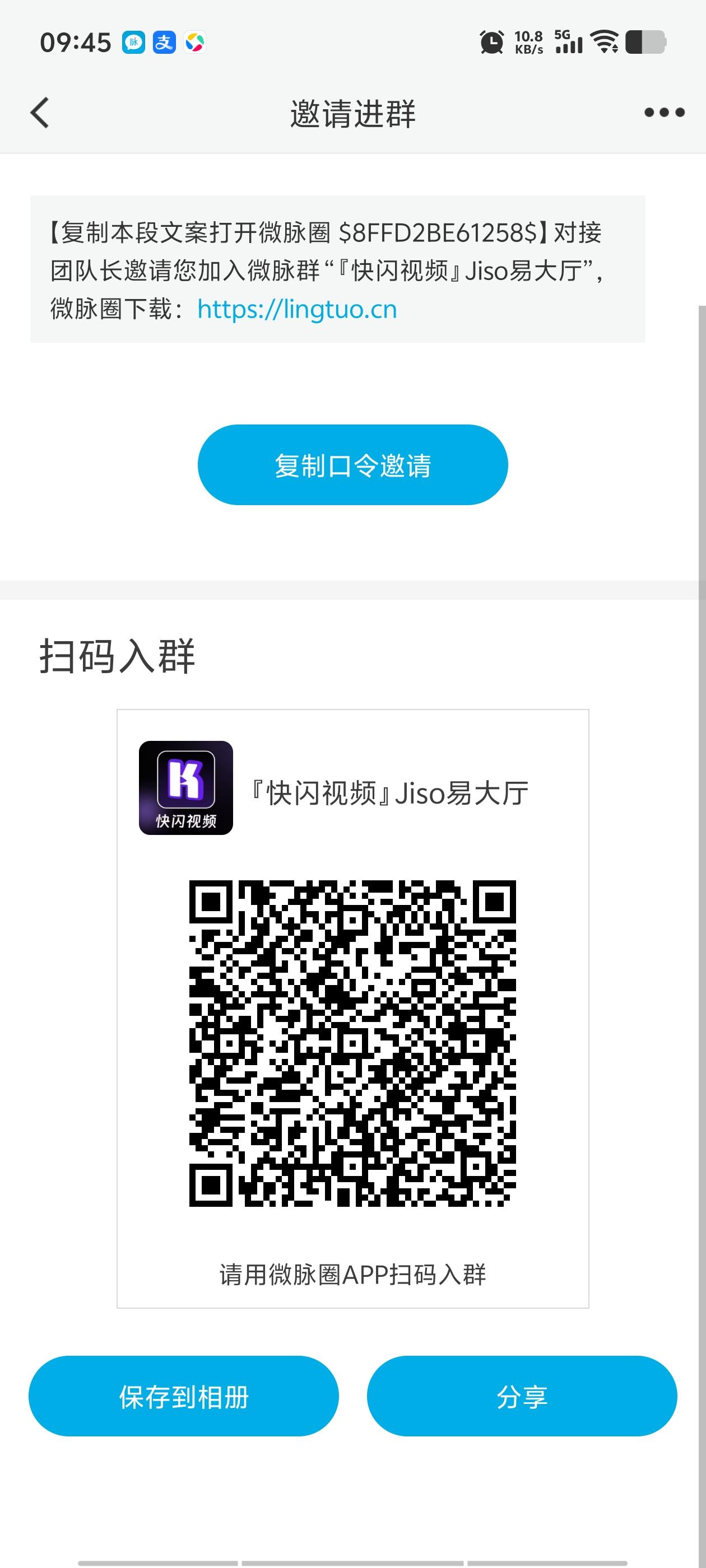Image resolution: width=706 pixels, height=1568 pixels.
Task: Tap the 分享 button
Action: click(522, 1396)
